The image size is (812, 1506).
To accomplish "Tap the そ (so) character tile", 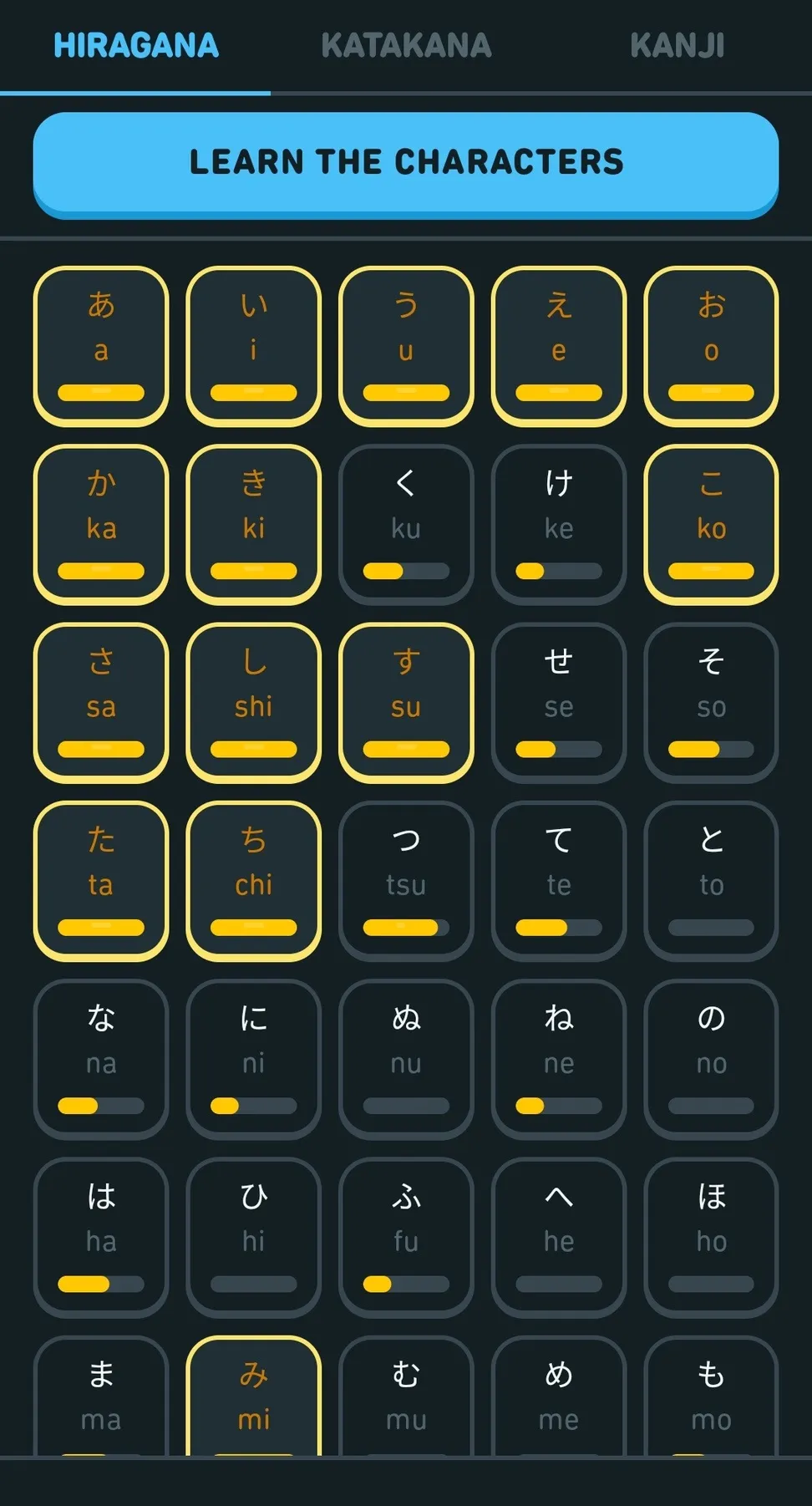I will 711,702.
